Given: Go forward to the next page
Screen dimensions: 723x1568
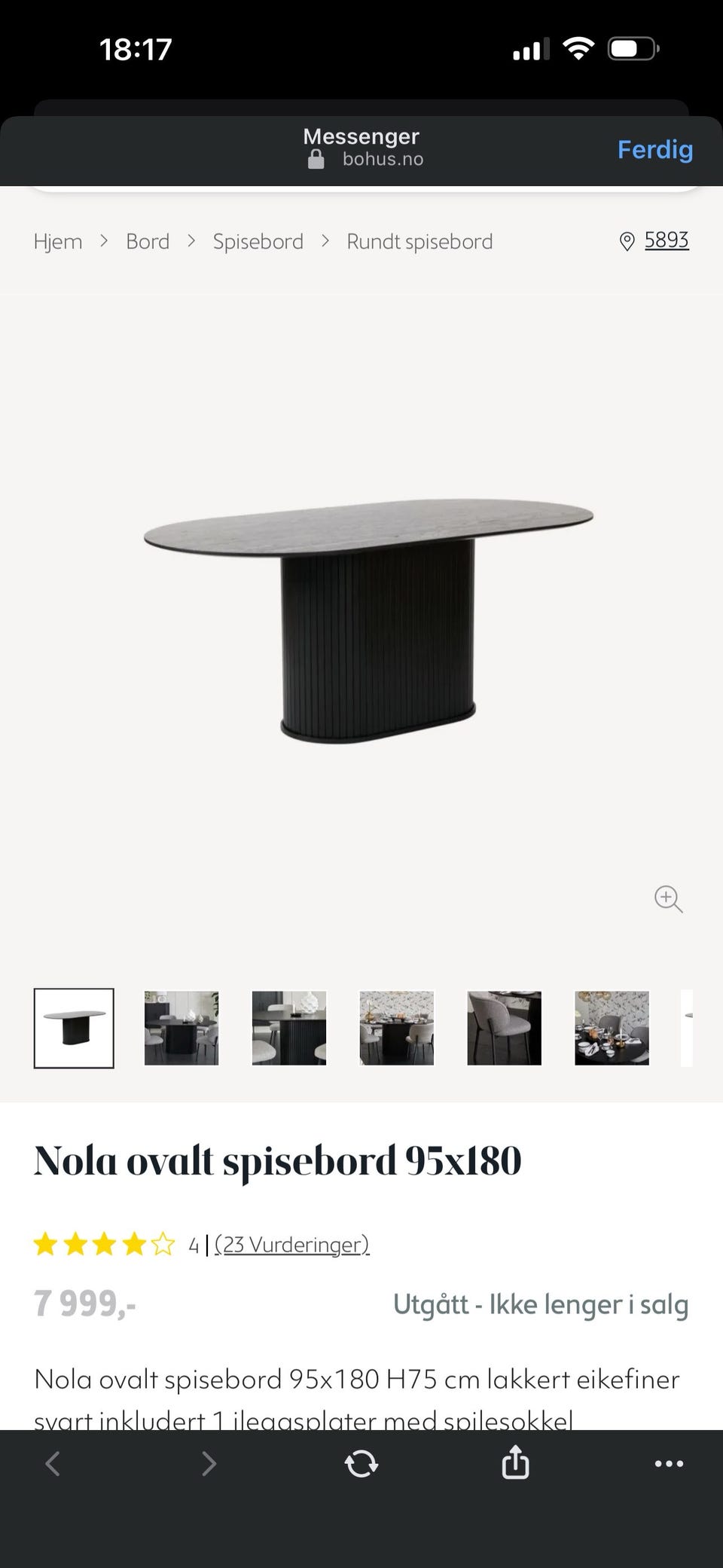Looking at the screenshot, I should [209, 1463].
